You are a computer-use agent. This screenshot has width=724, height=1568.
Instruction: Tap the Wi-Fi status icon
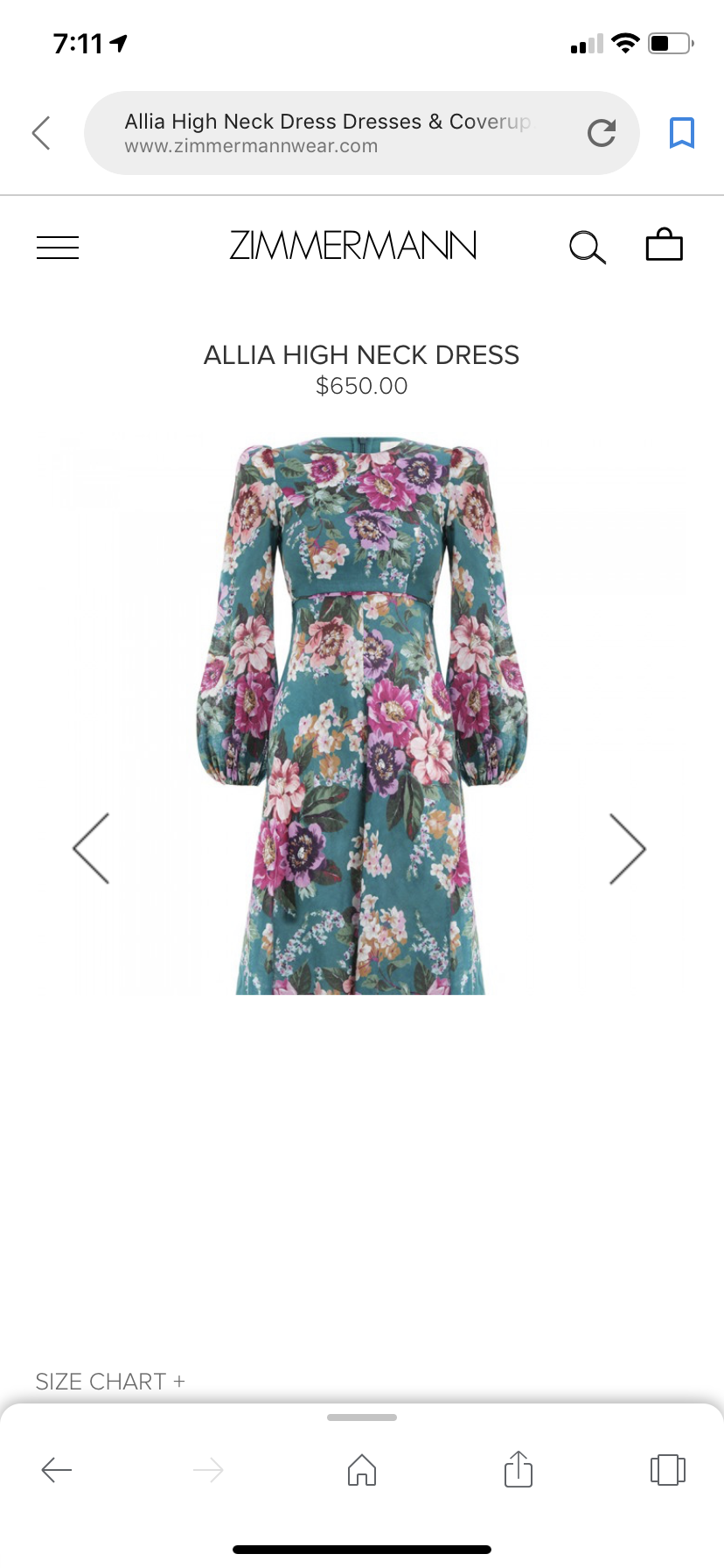(624, 42)
